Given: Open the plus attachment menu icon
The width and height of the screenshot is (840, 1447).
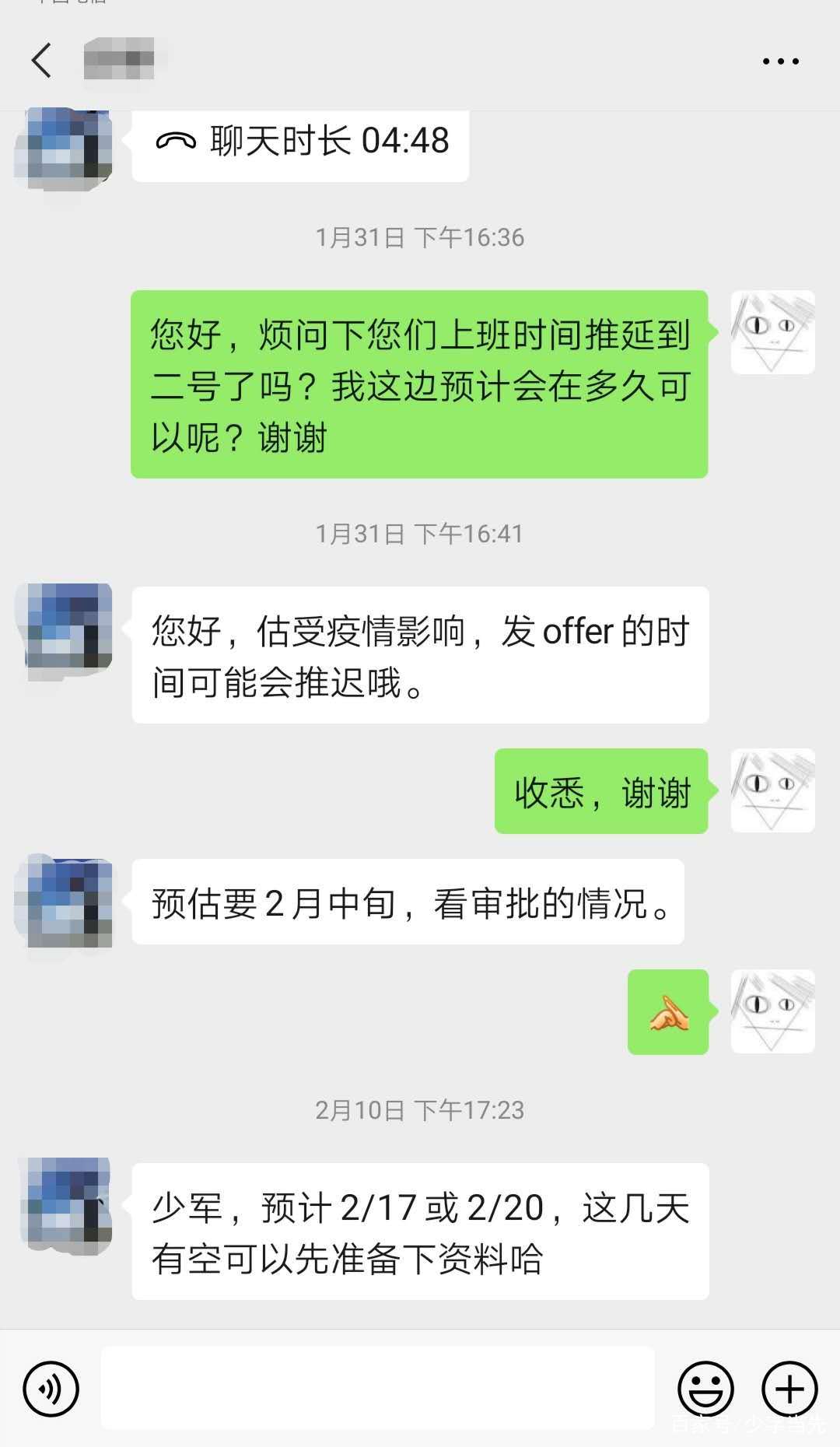Looking at the screenshot, I should coord(789,1389).
